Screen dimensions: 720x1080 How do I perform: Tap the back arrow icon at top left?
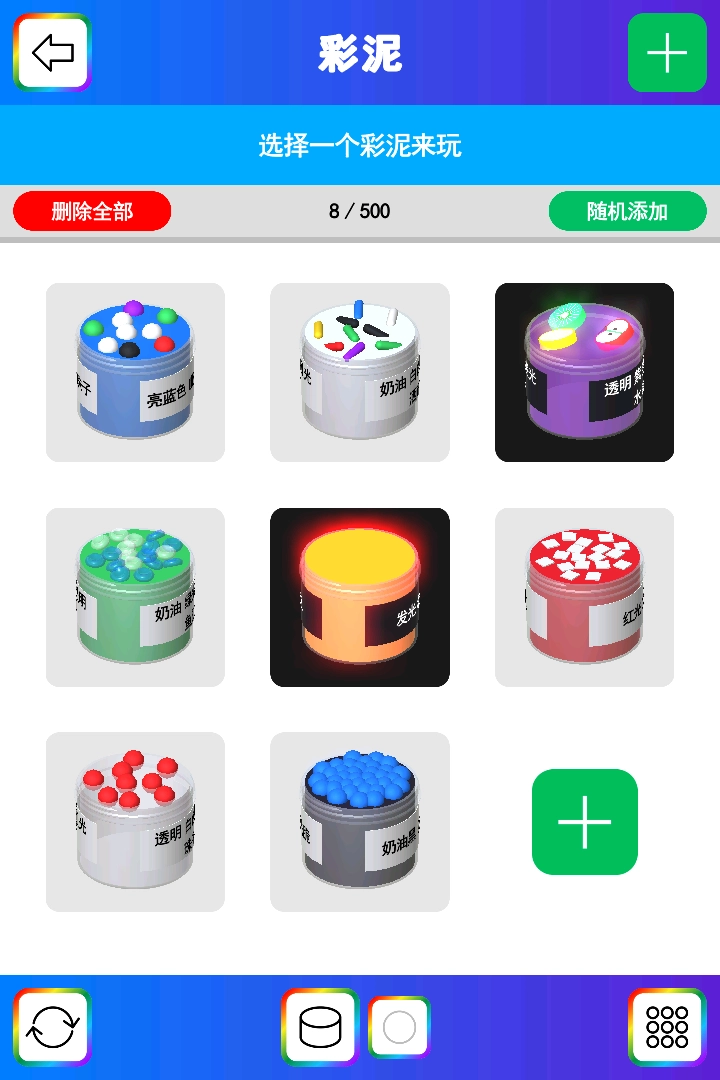tap(53, 52)
